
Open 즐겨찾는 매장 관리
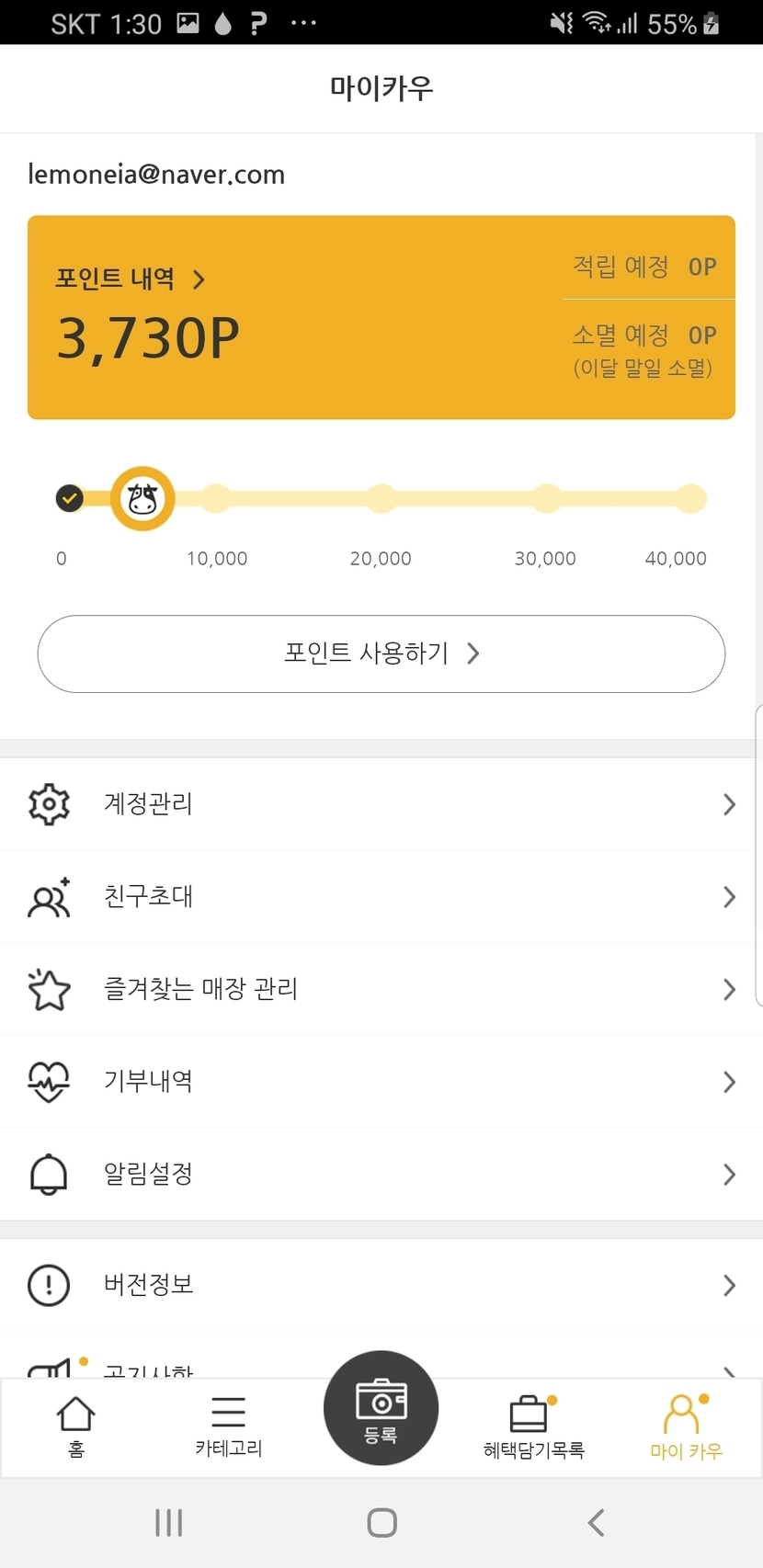click(x=381, y=989)
